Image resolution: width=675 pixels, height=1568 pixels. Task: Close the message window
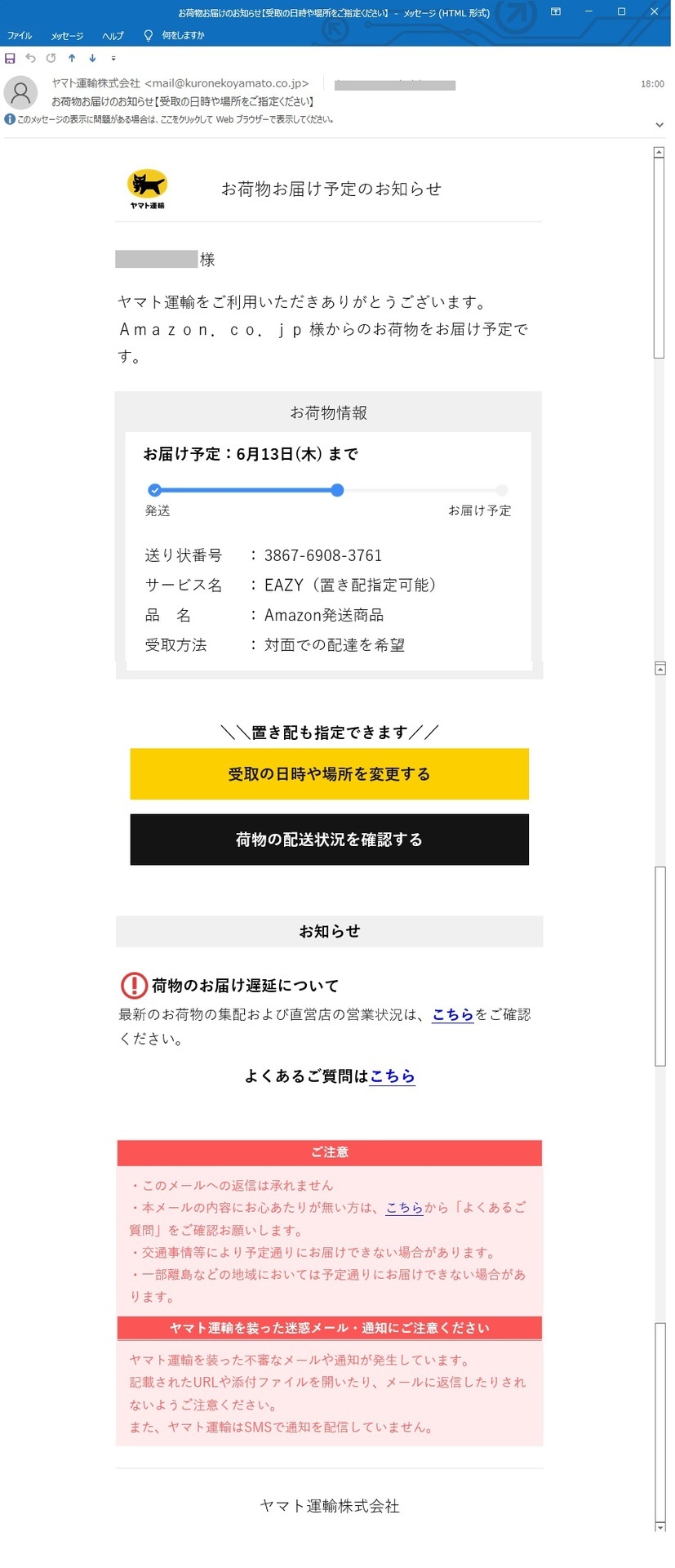[654, 11]
